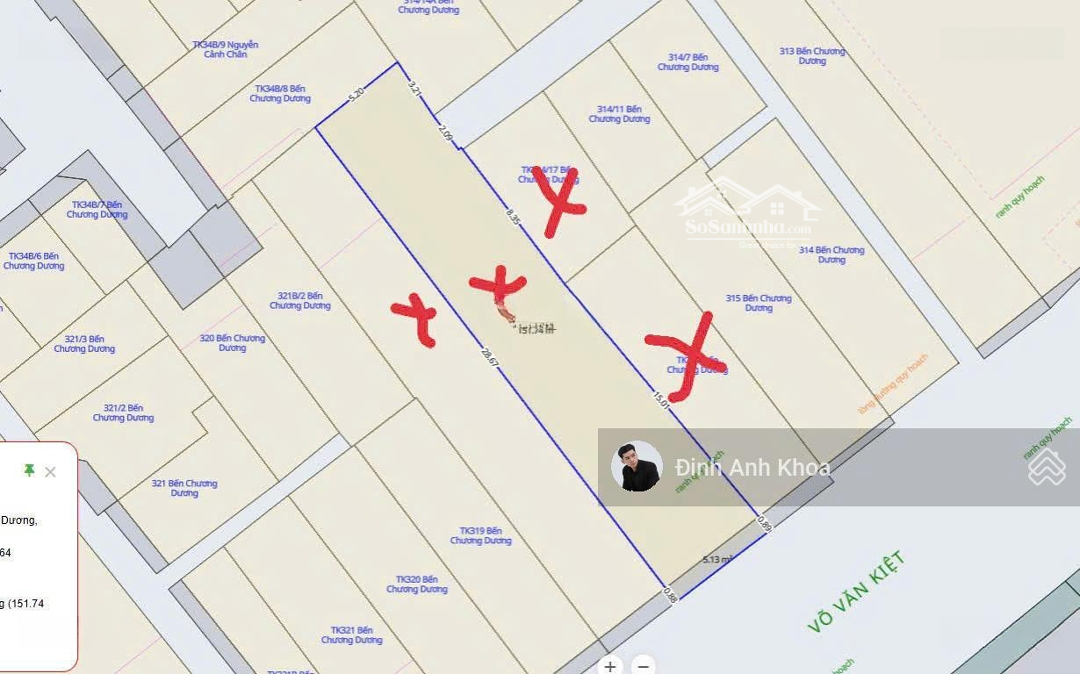Pin the parcel info popup

(29, 470)
